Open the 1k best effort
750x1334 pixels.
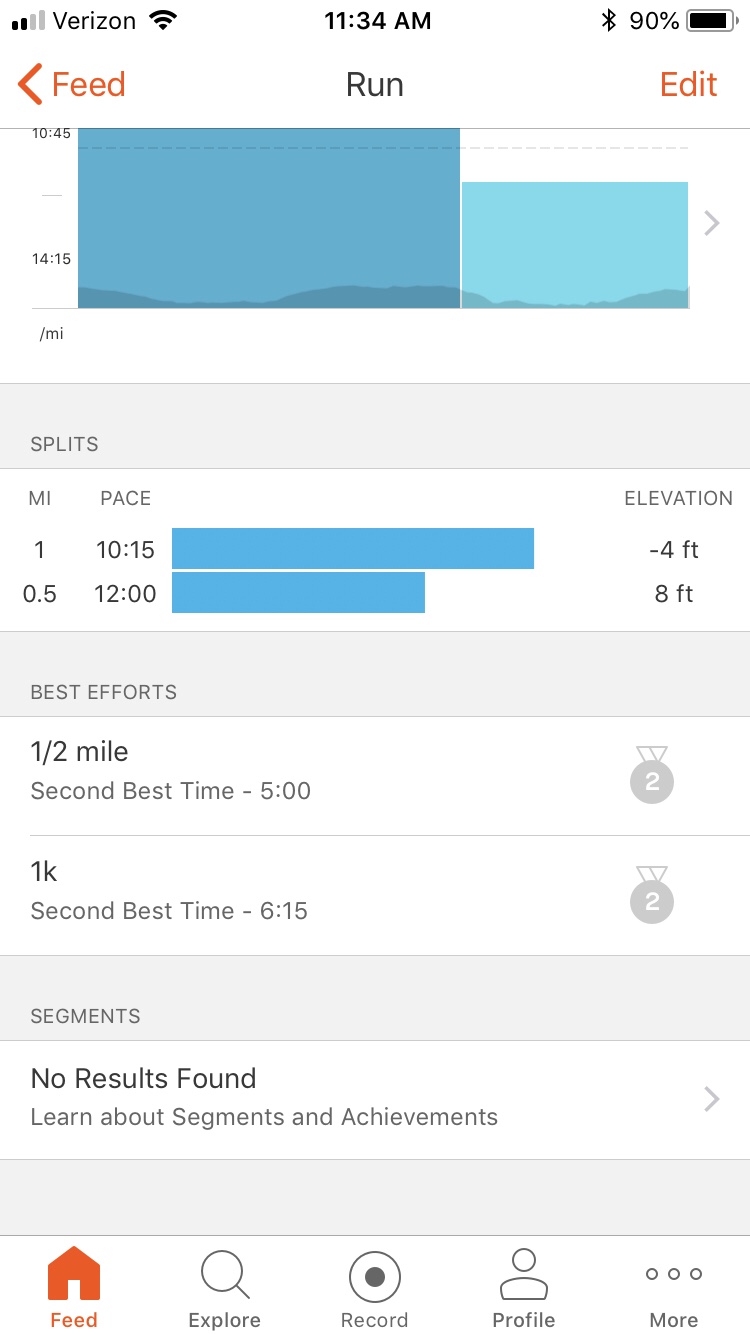coord(375,896)
